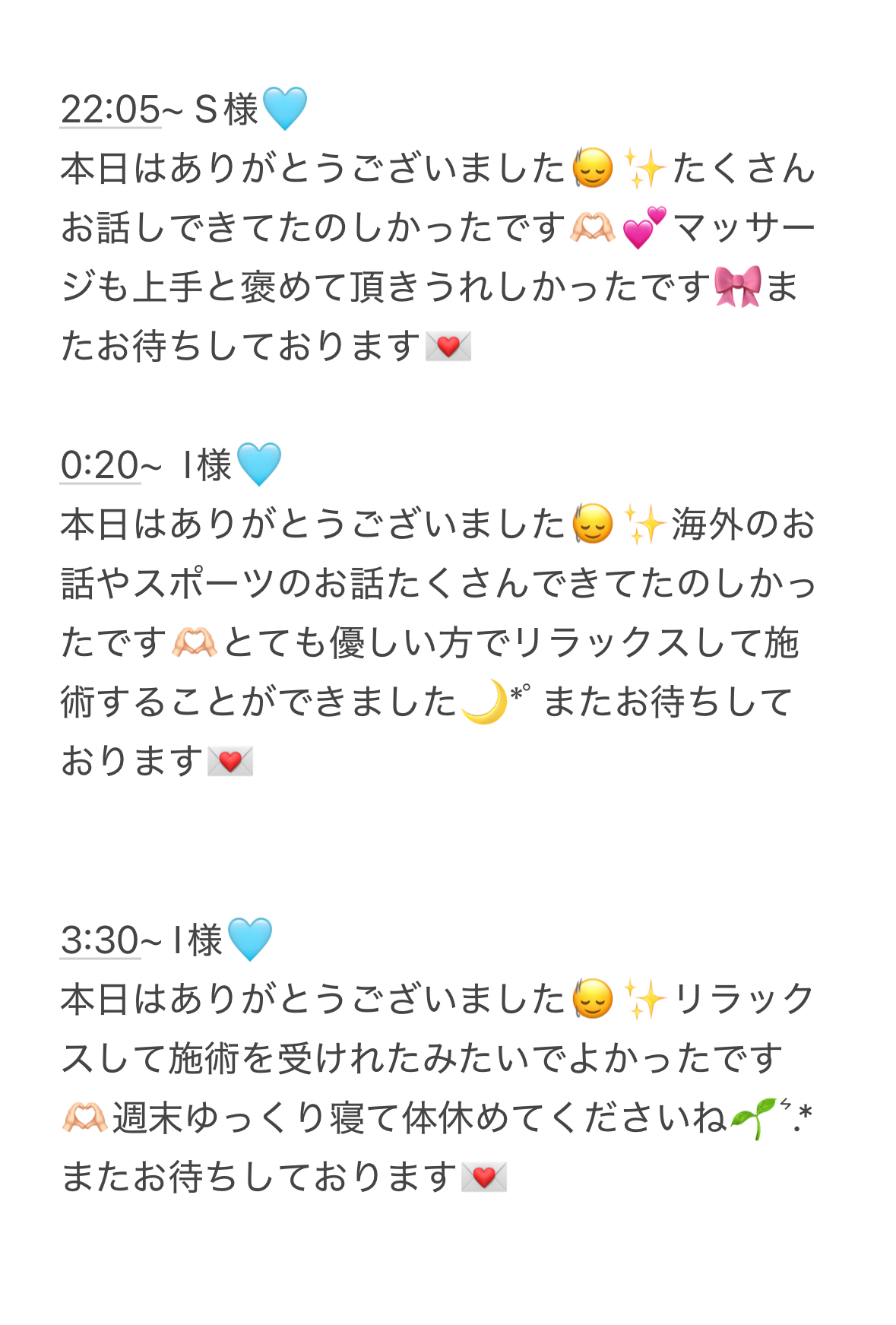Select the underlined 3:30 time link
Image resolution: width=896 pixels, height=1325 pixels.
(100, 940)
